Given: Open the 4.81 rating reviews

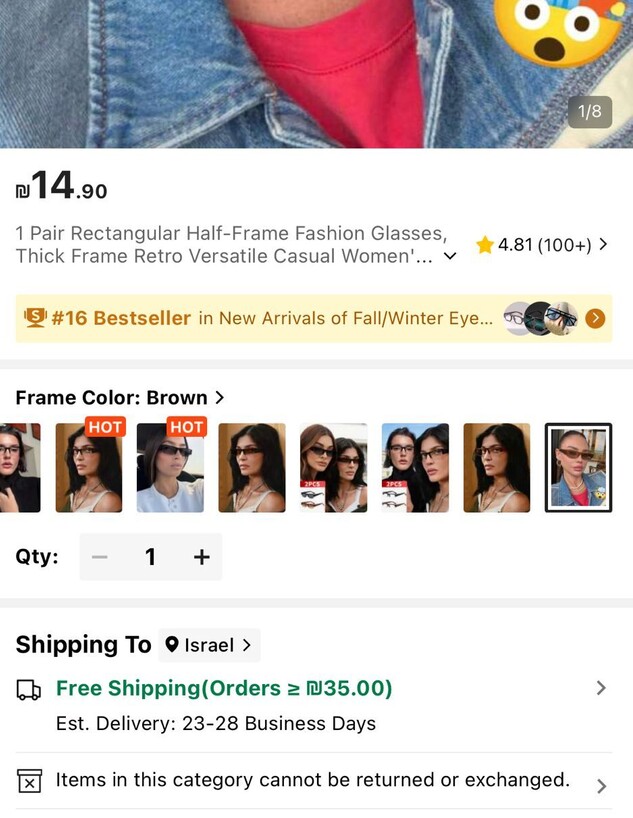Looking at the screenshot, I should click(x=541, y=245).
